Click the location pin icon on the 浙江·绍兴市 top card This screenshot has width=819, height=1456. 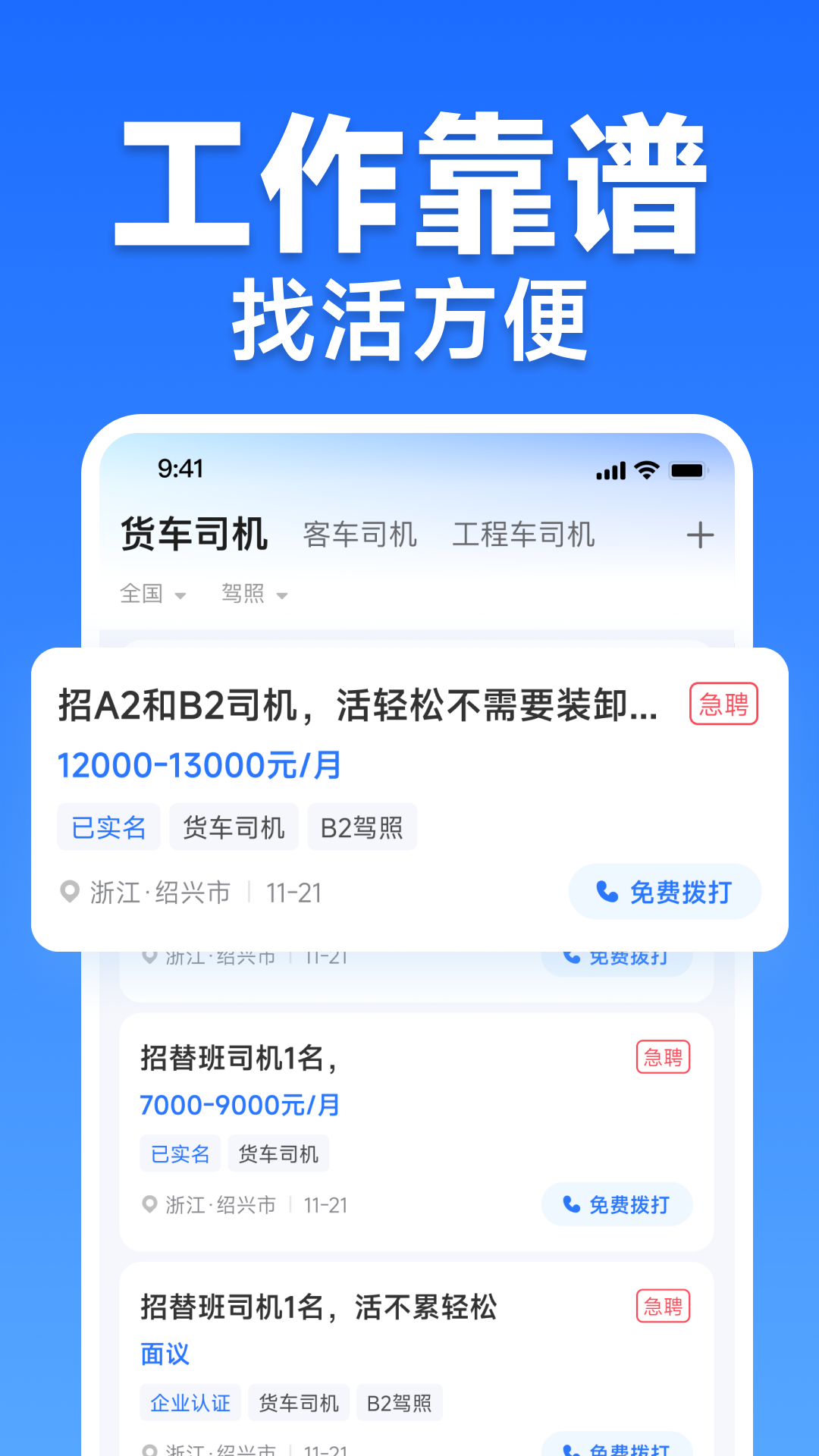[x=70, y=893]
